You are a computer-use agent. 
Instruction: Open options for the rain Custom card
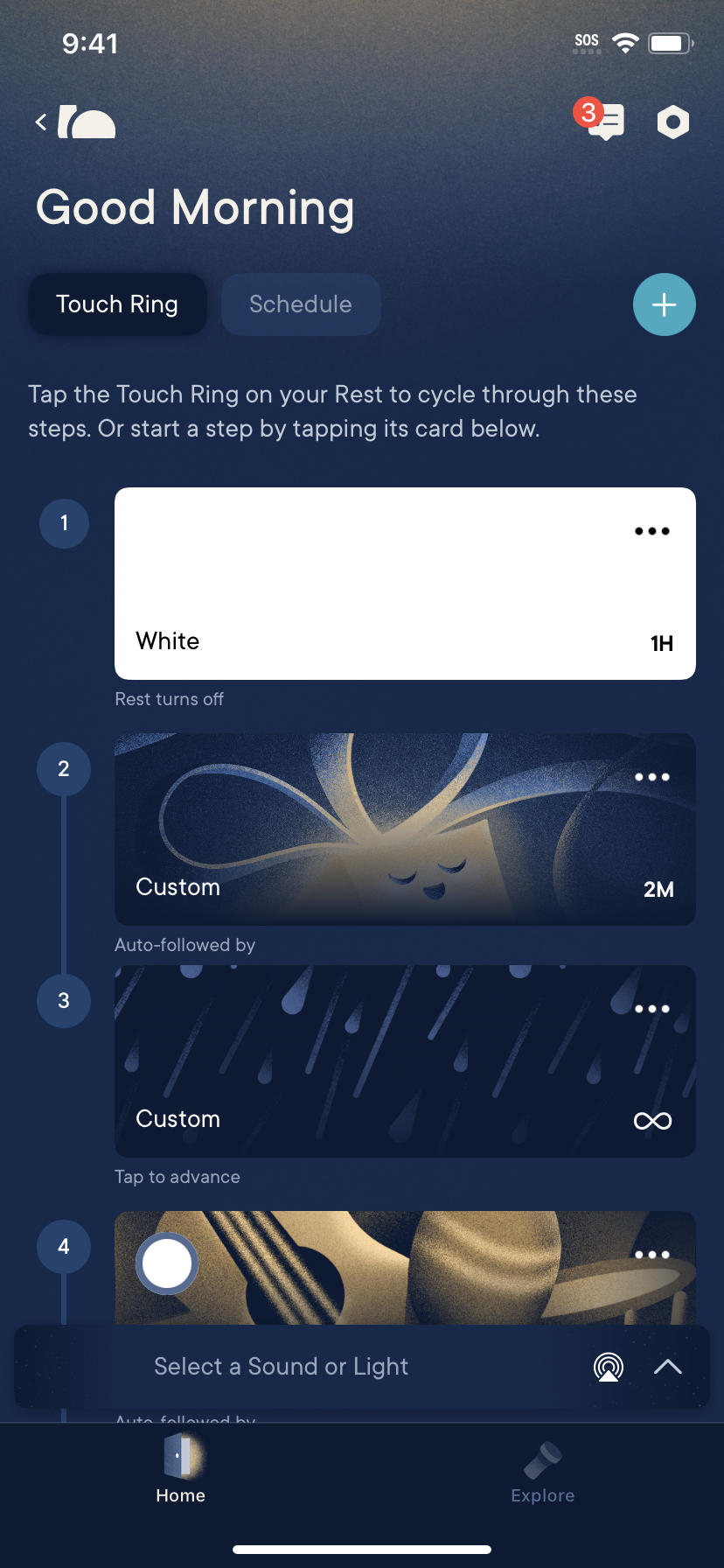coord(651,1009)
